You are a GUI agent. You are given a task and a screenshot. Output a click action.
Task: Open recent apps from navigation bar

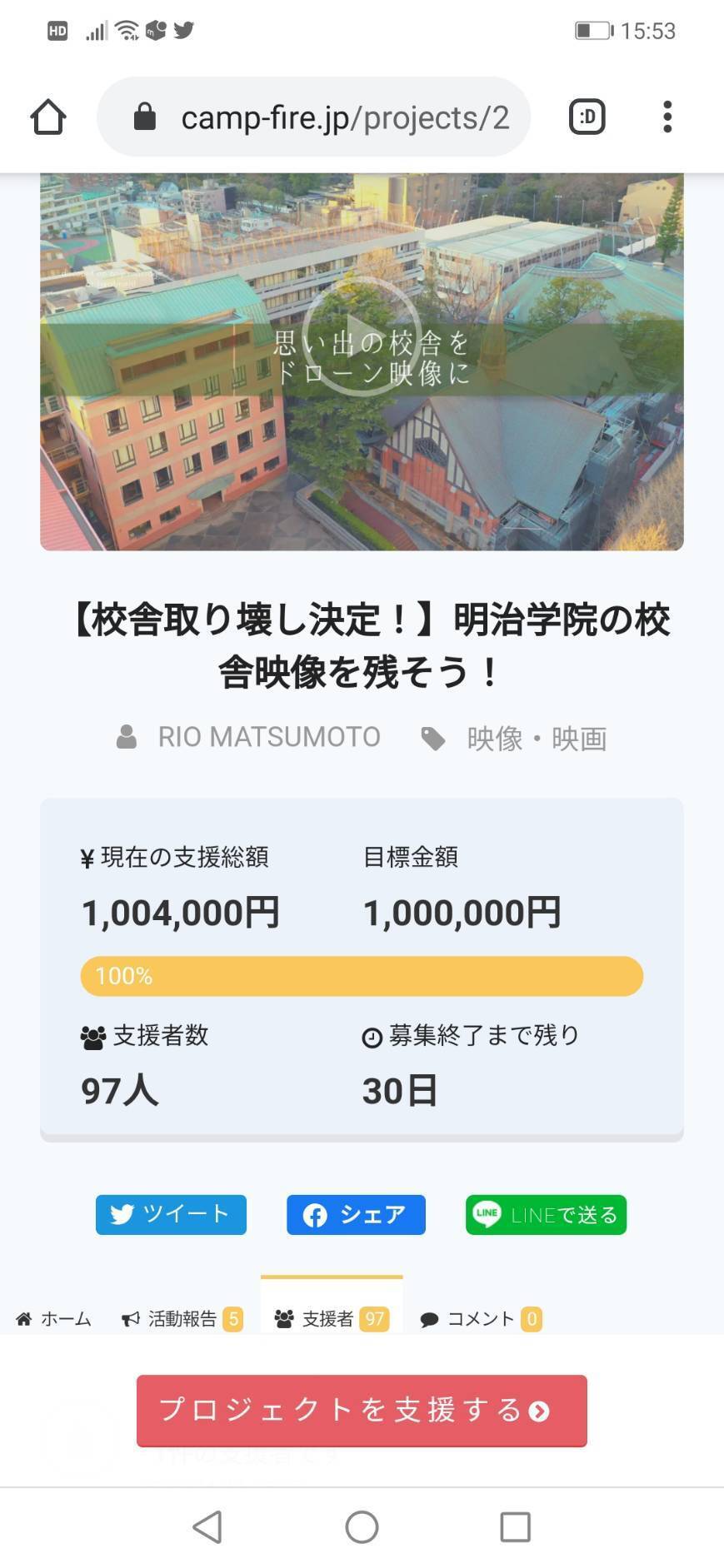515,1527
